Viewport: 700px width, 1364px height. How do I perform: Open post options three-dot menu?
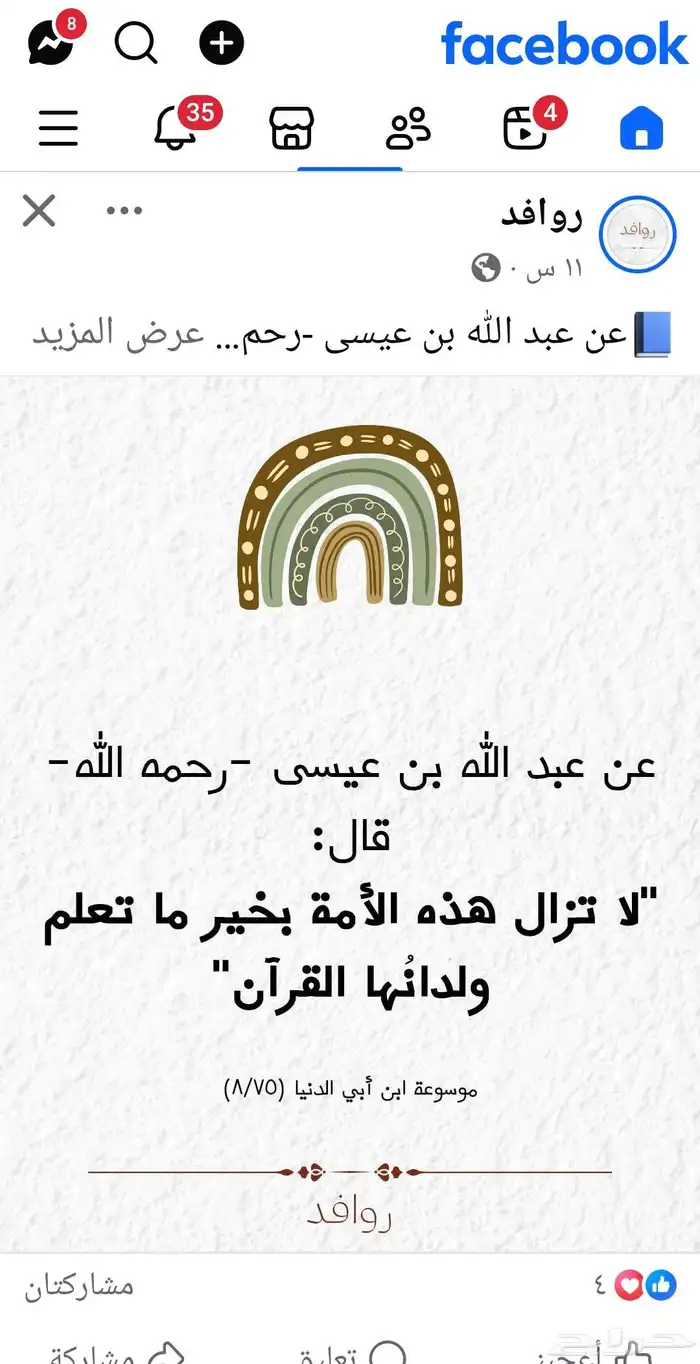(124, 211)
